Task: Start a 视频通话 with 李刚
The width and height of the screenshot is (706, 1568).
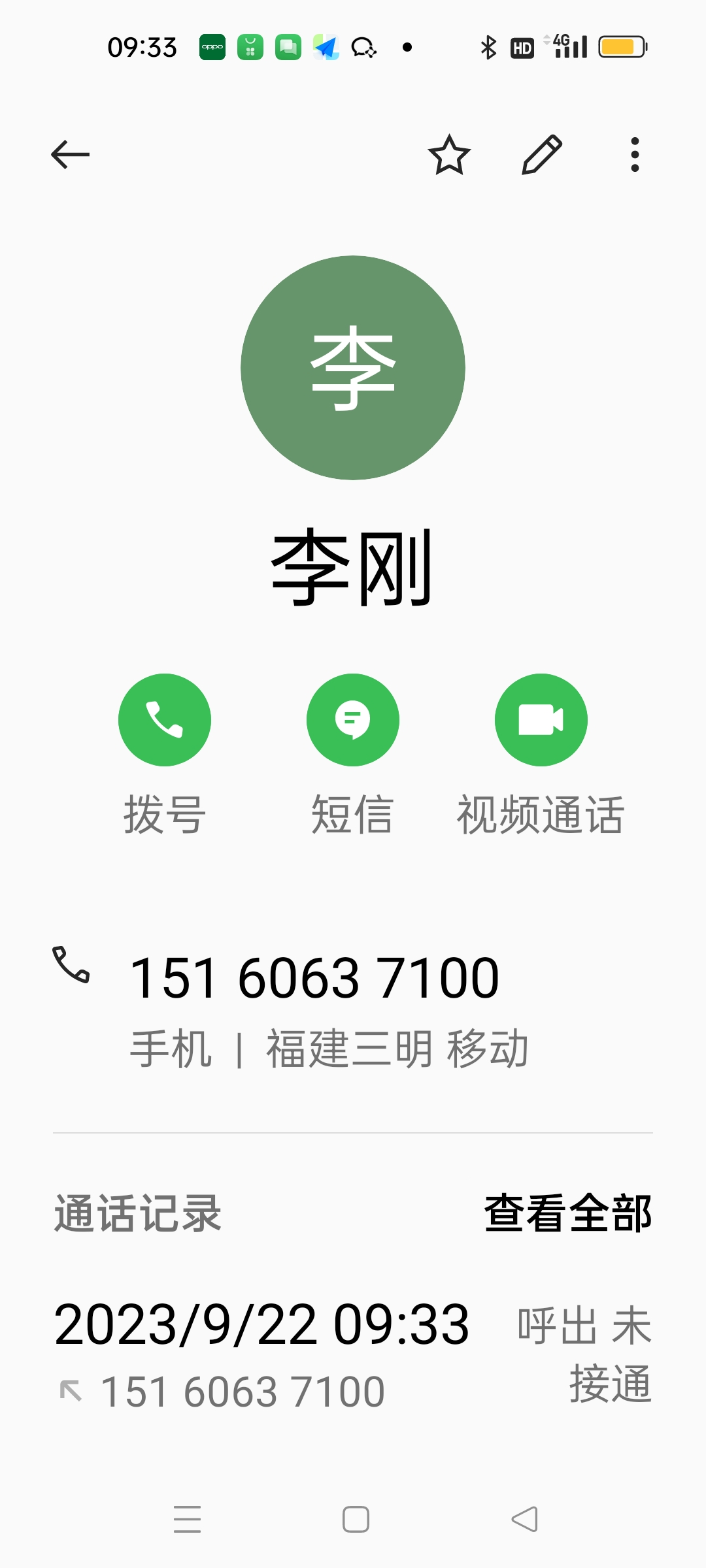Action: click(541, 720)
